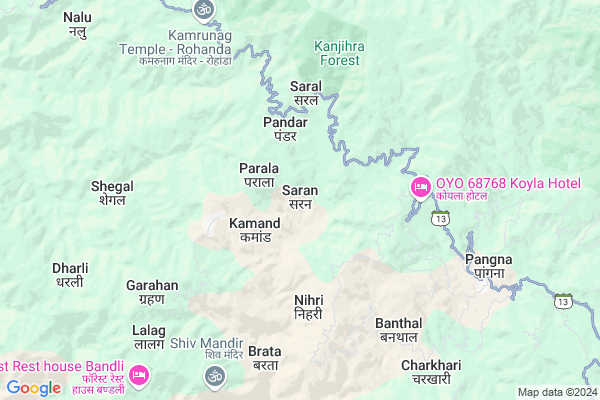The image size is (600, 400).
Task: Open the OYO 68768 Koyla Hotel pin
Action: pos(421,186)
